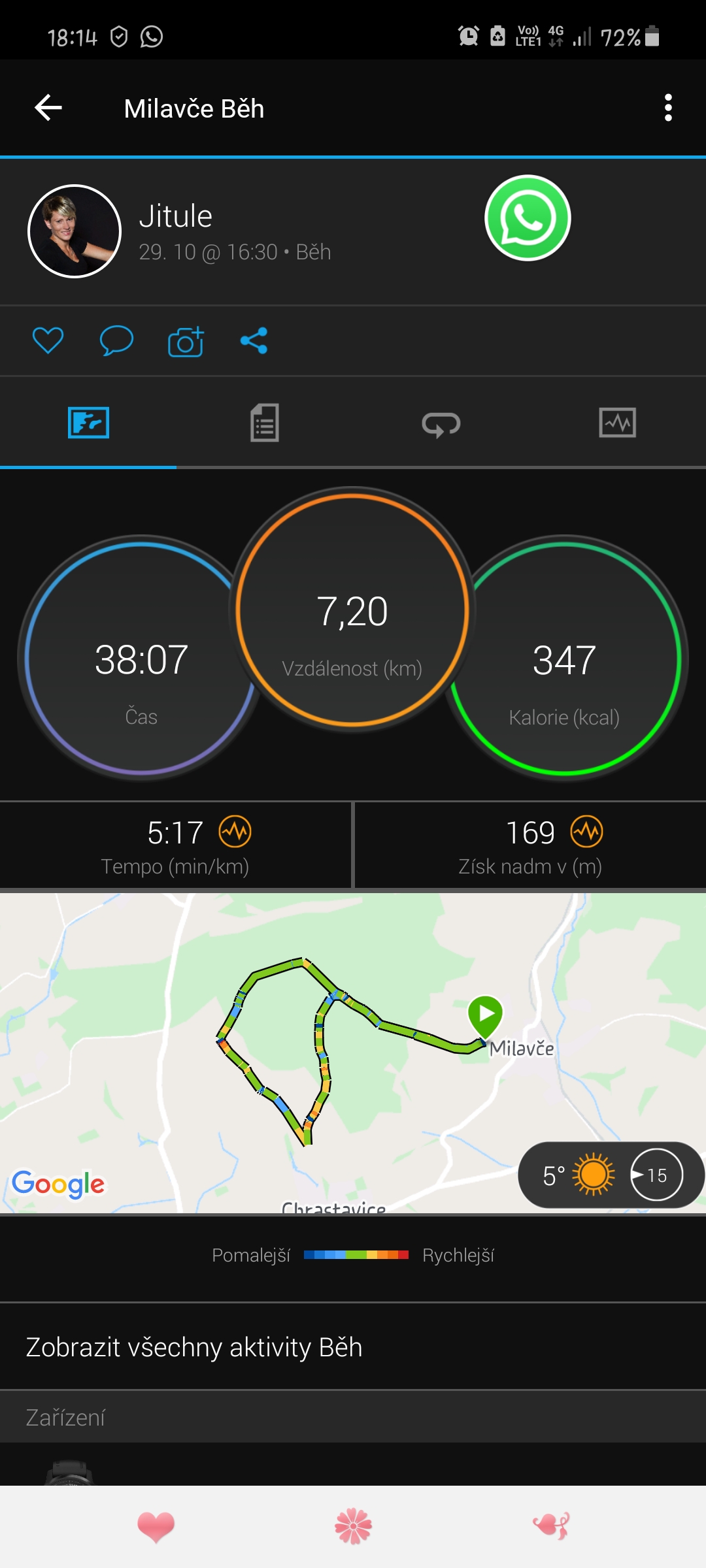
Task: Switch to the stats details tab
Action: [265, 423]
